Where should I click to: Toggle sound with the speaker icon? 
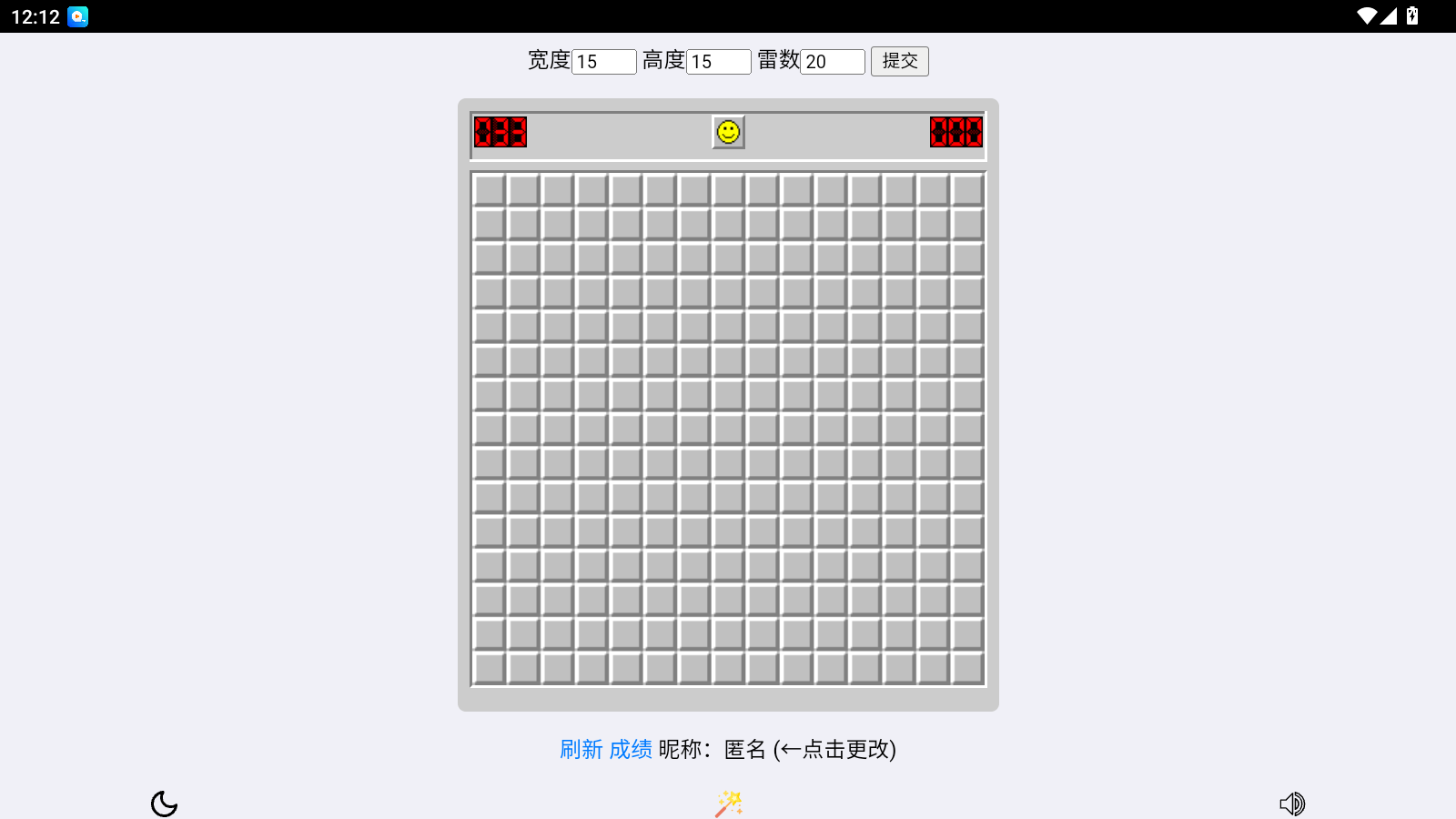(x=1291, y=804)
